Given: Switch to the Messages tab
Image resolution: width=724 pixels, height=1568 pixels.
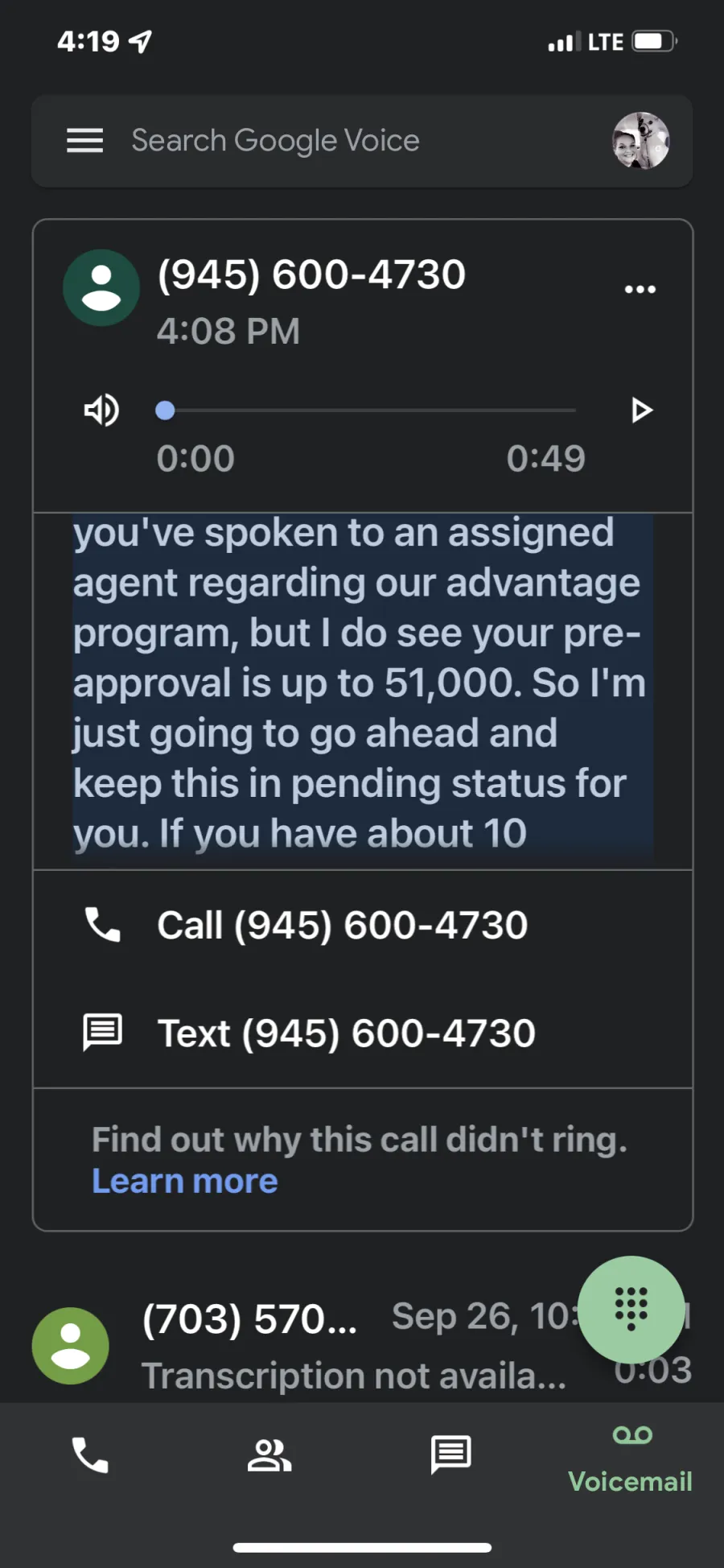Looking at the screenshot, I should [x=450, y=1455].
